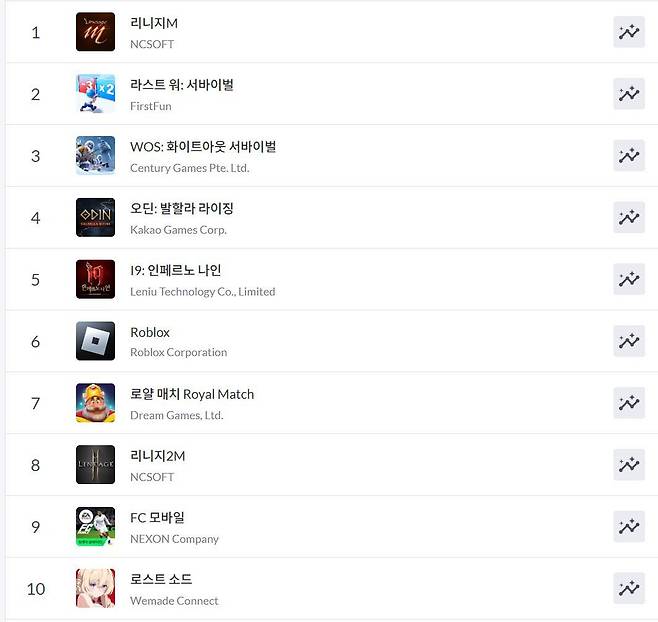Tap the trend icon beside Roblox

(x=628, y=341)
